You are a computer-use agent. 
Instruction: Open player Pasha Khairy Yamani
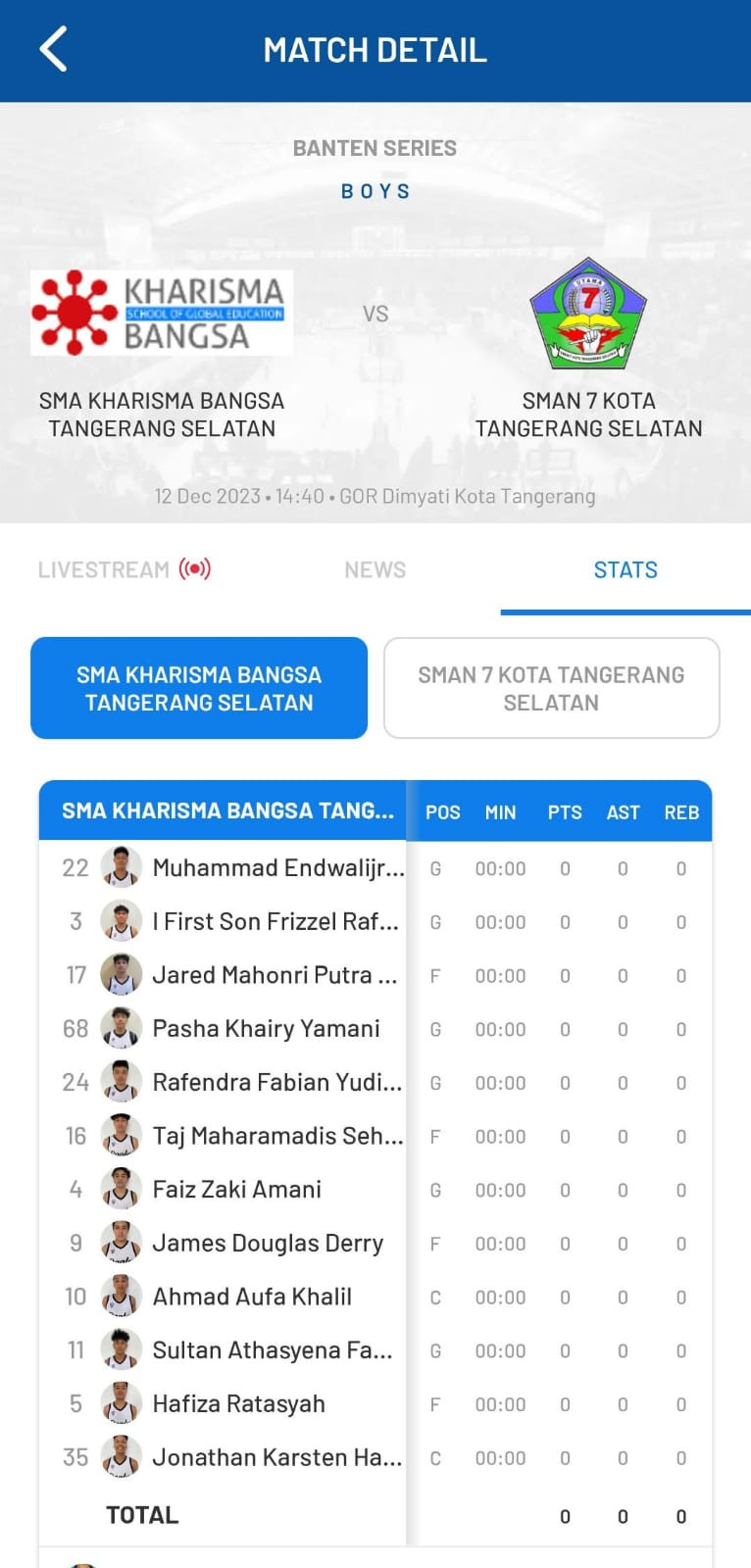(x=266, y=1029)
